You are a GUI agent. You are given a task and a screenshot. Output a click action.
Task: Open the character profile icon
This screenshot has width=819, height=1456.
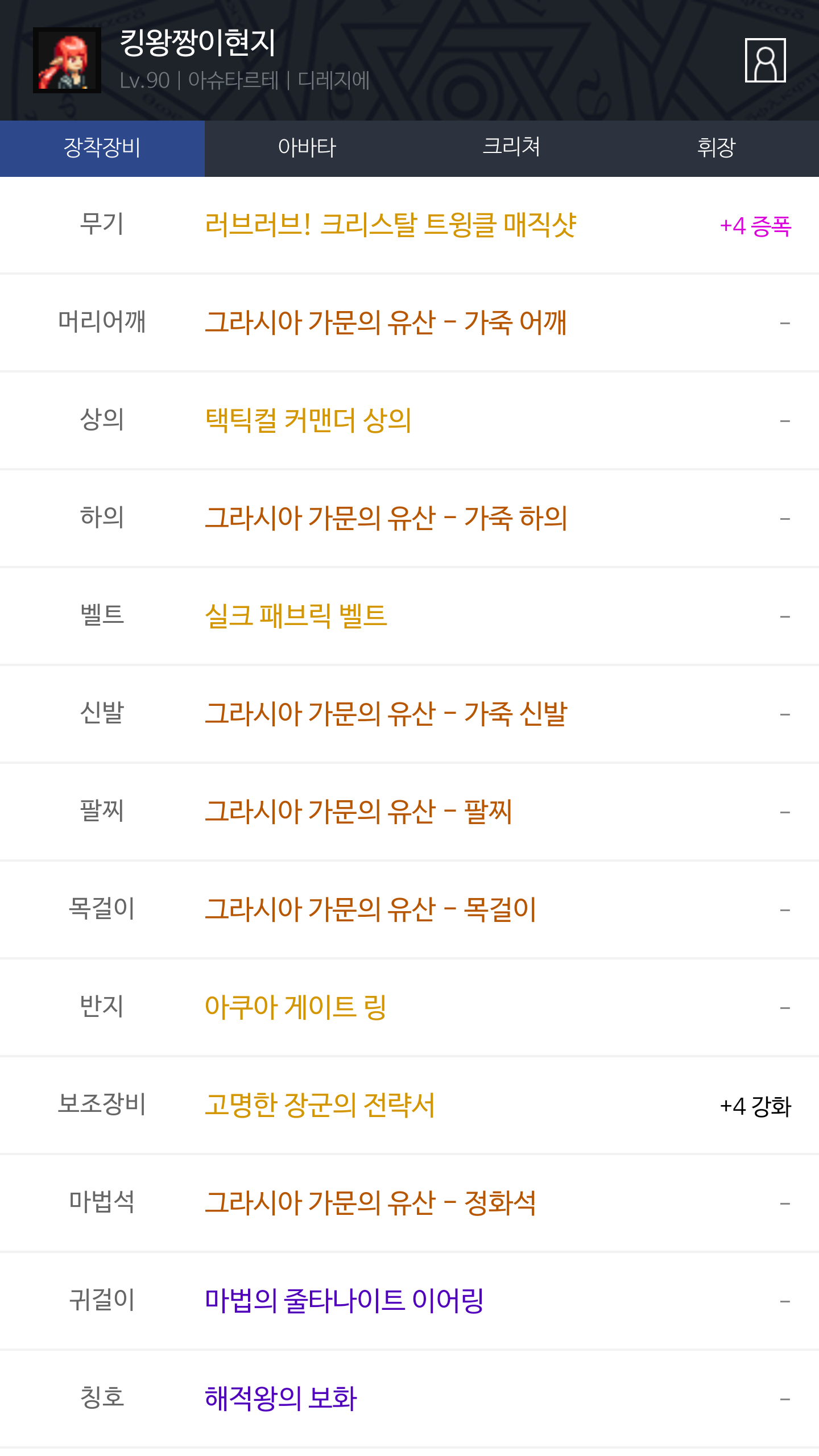click(765, 60)
